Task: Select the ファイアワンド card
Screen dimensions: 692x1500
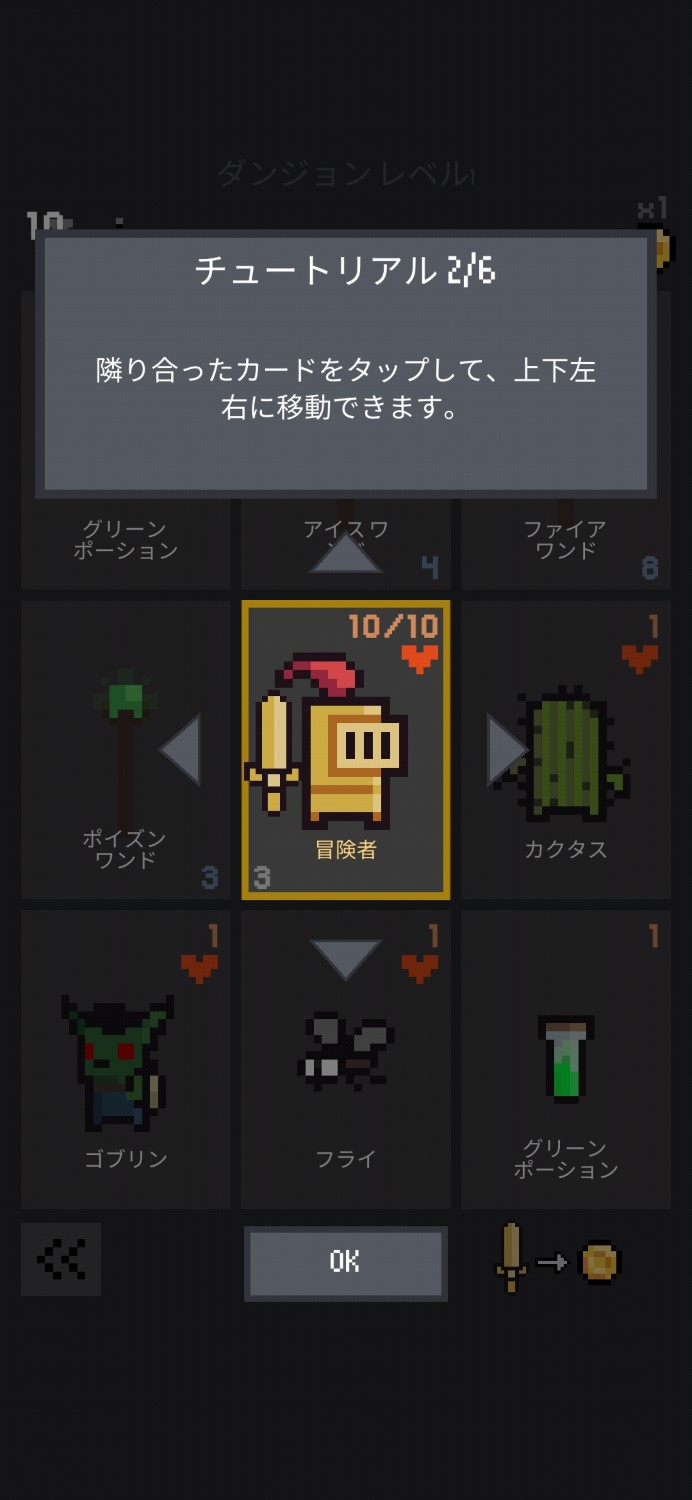Action: click(x=566, y=545)
